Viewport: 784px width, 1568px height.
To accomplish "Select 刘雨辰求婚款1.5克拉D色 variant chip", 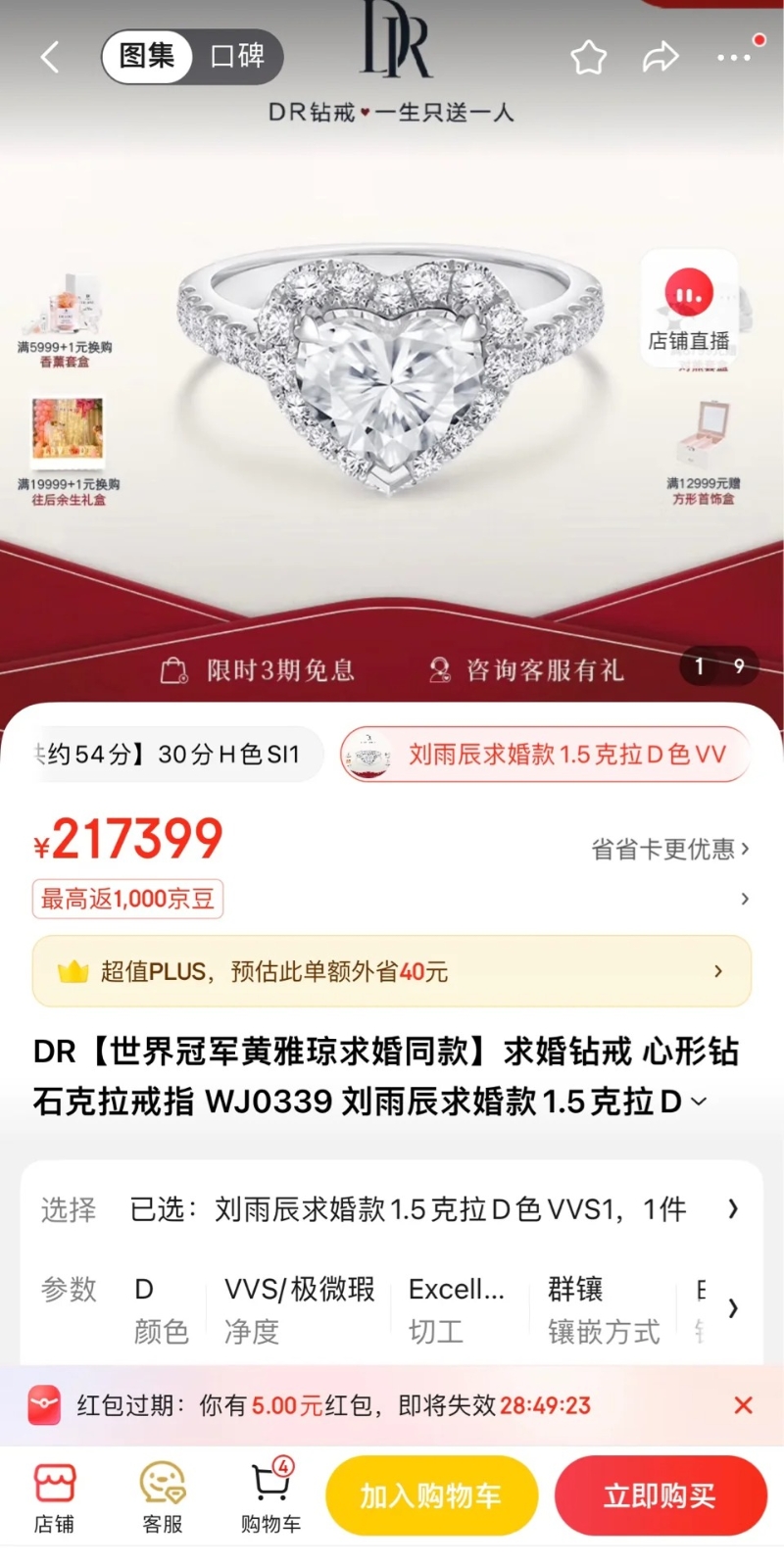I will click(546, 755).
